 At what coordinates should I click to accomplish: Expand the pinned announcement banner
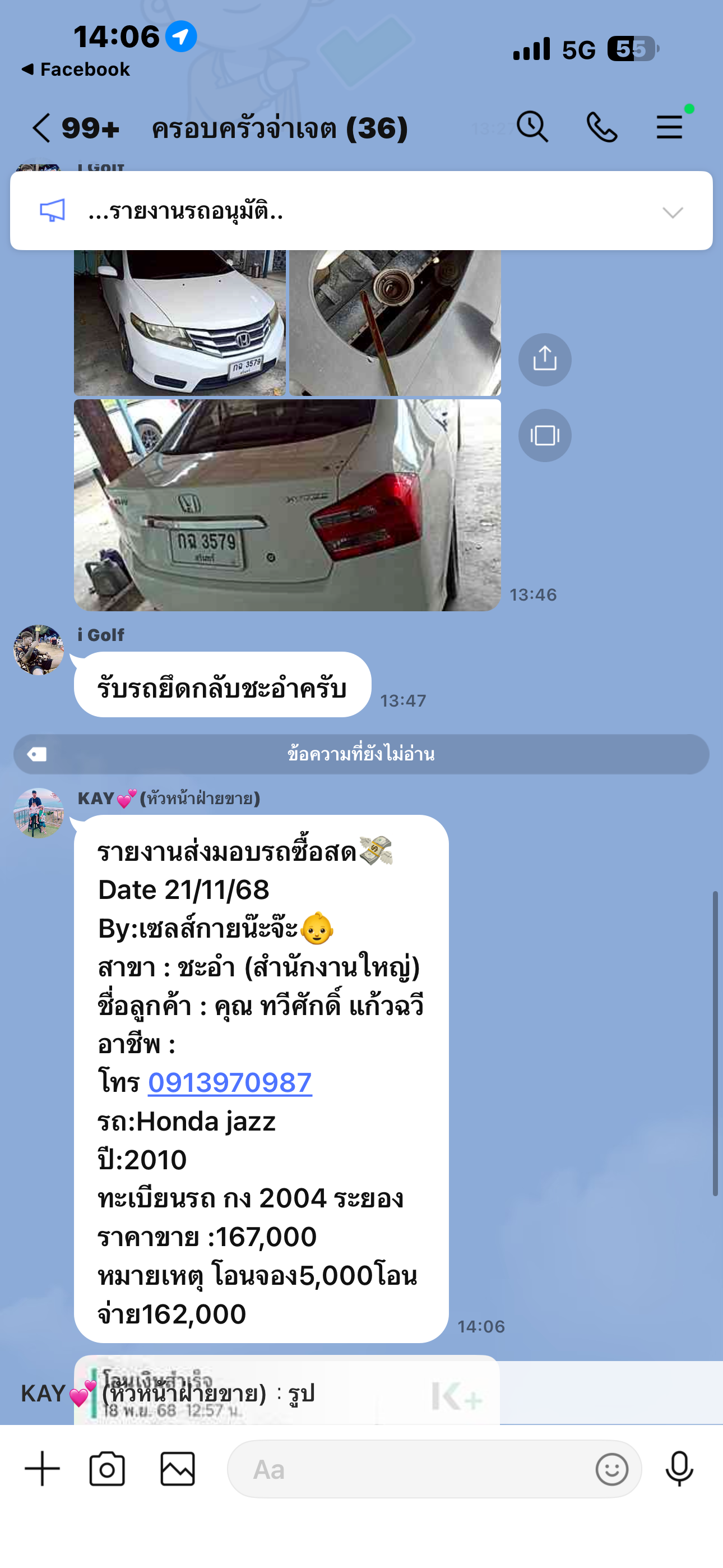(x=673, y=212)
